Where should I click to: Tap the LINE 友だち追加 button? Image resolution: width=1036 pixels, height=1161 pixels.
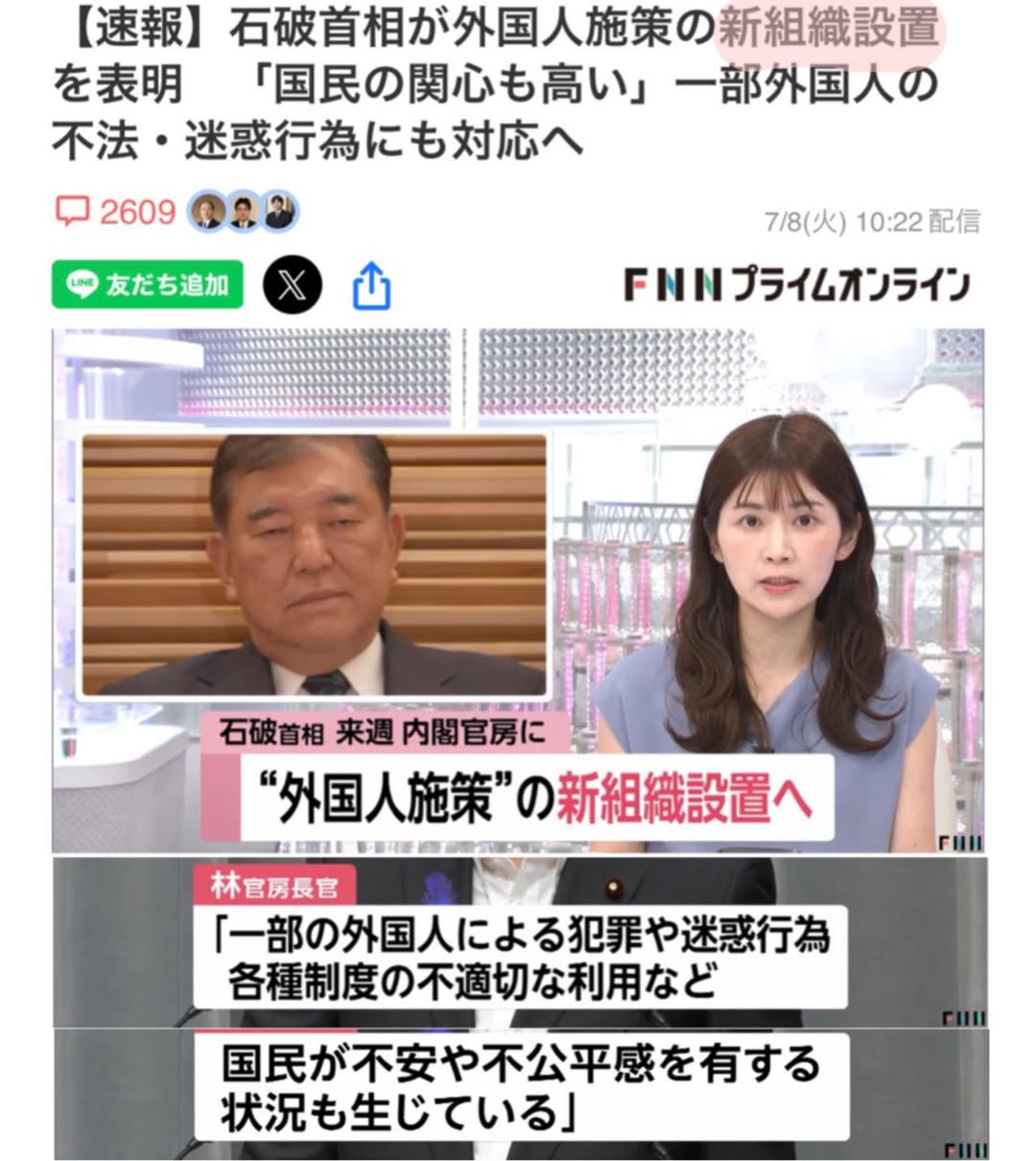(x=147, y=285)
